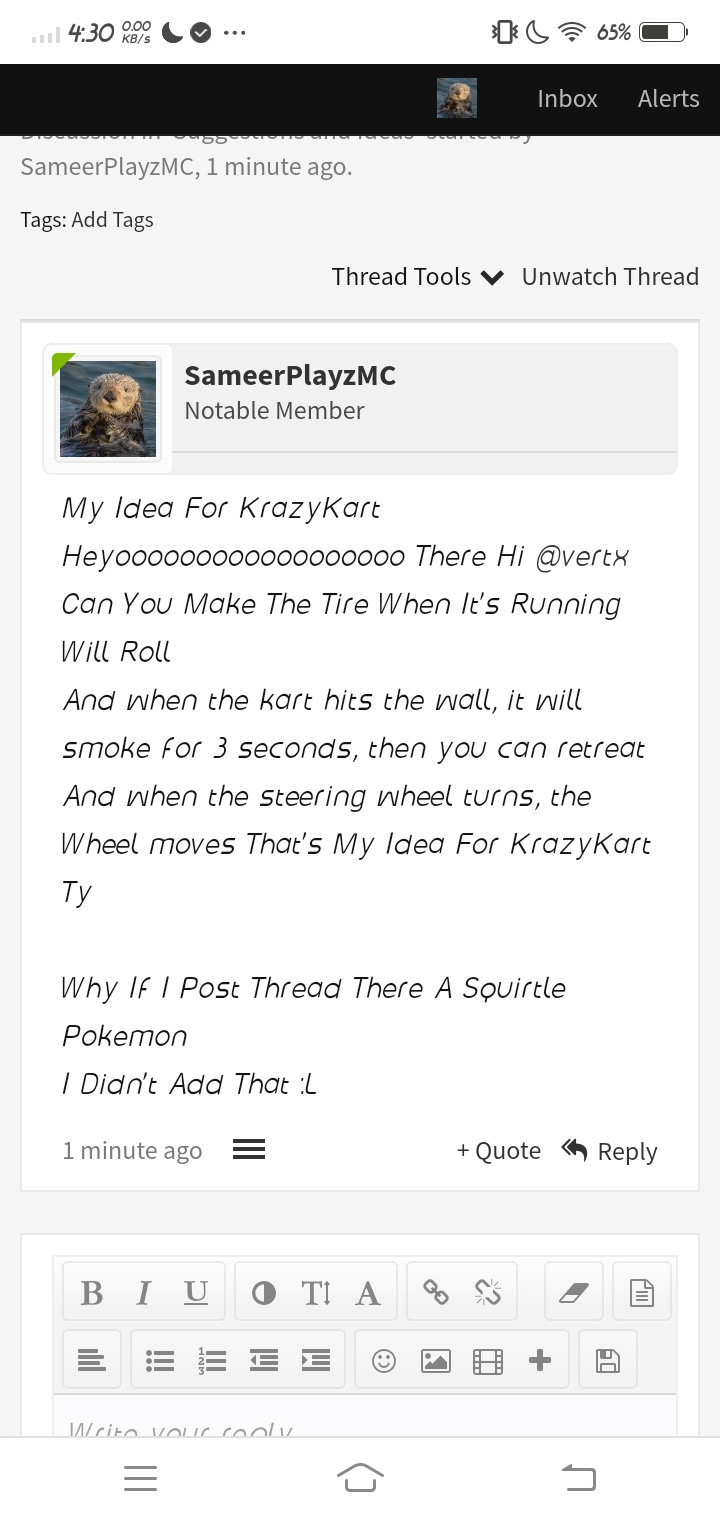Image resolution: width=720 pixels, height=1520 pixels.
Task: Insert a link in the editor
Action: 436,1293
